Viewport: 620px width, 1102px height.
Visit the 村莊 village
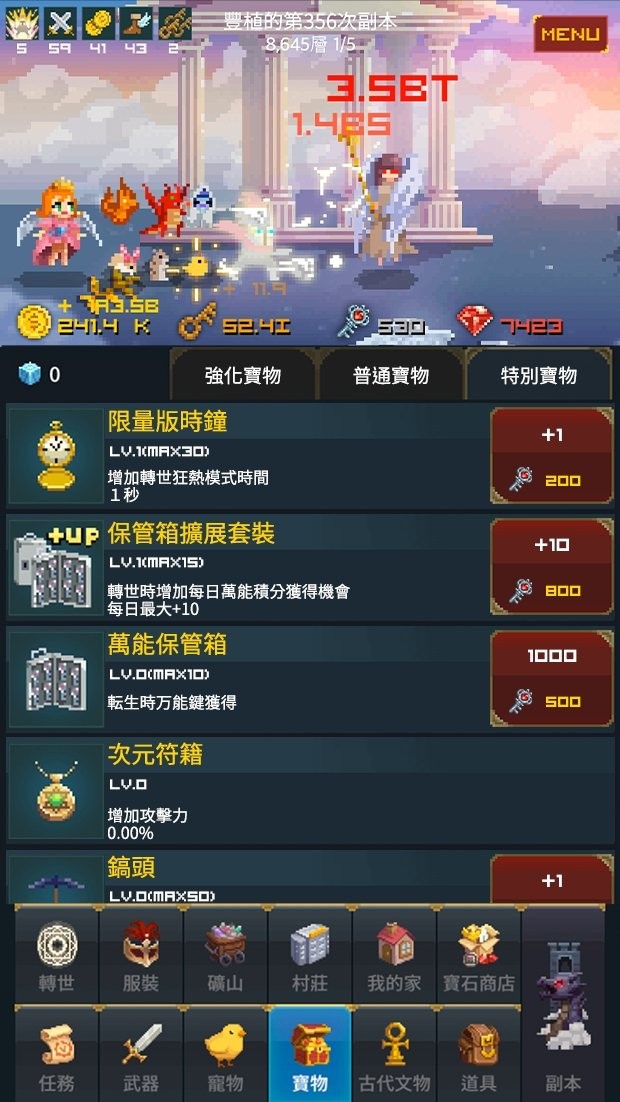(310, 957)
